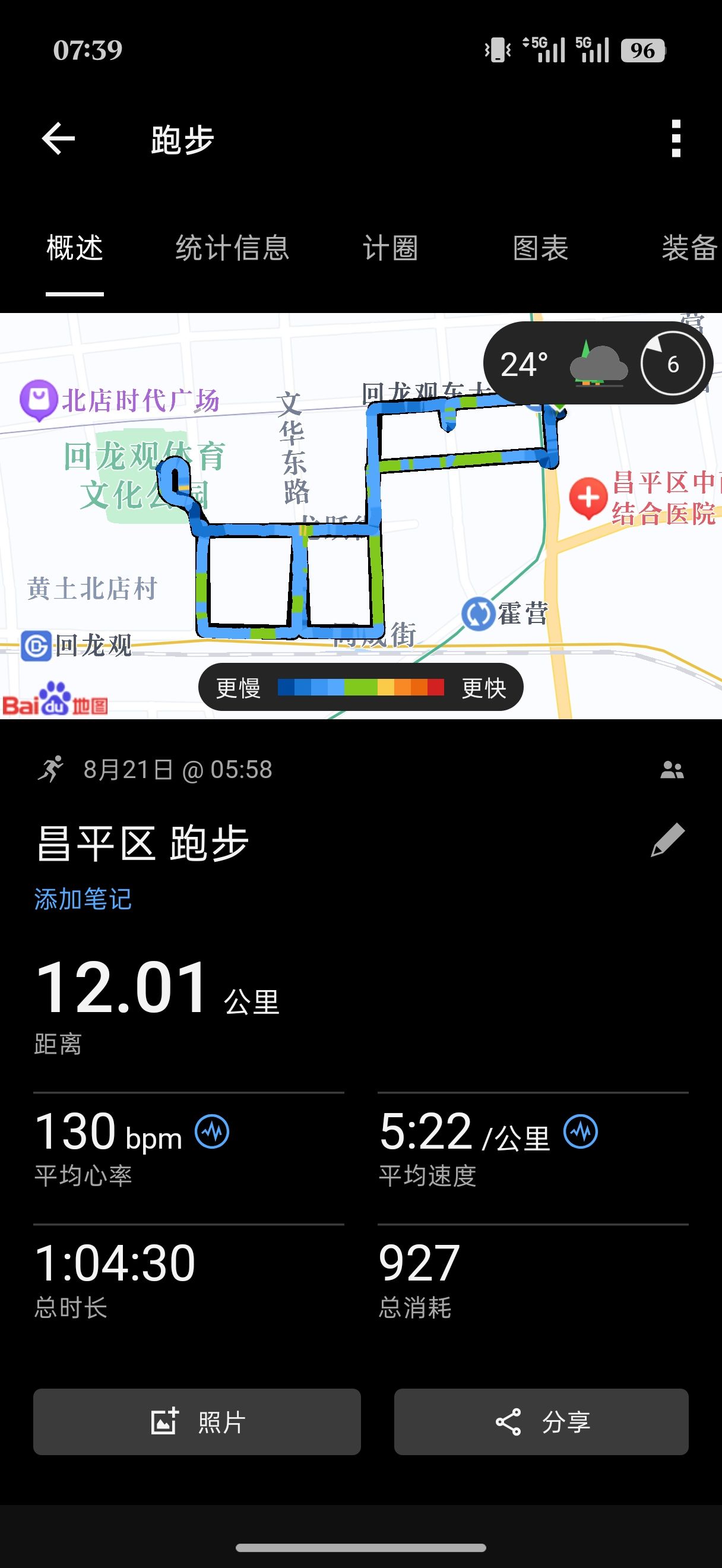Image resolution: width=722 pixels, height=1568 pixels.
Task: Tap the info icon beside average heart rate
Action: coord(212,1132)
